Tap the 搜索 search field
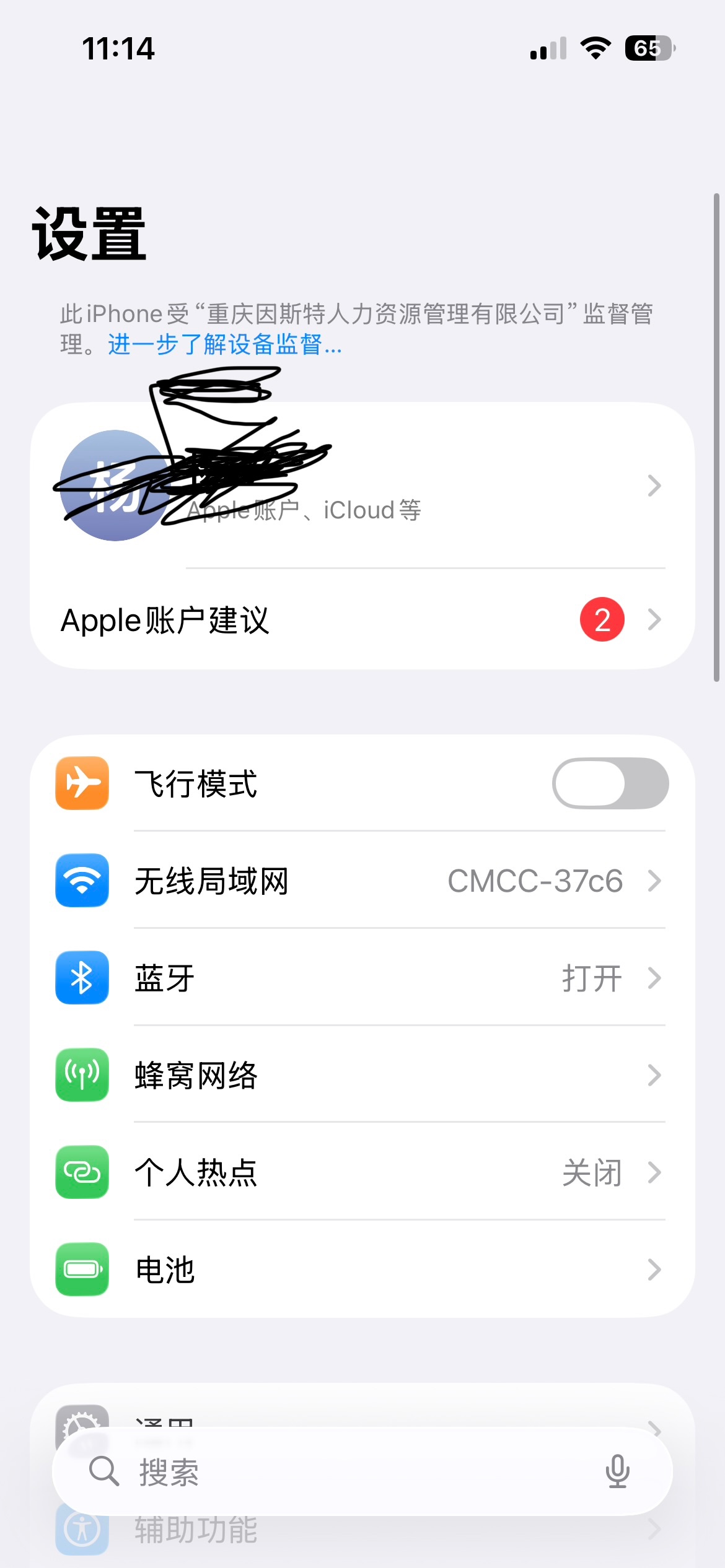Screen dimensions: 725x1568 tap(335, 1471)
